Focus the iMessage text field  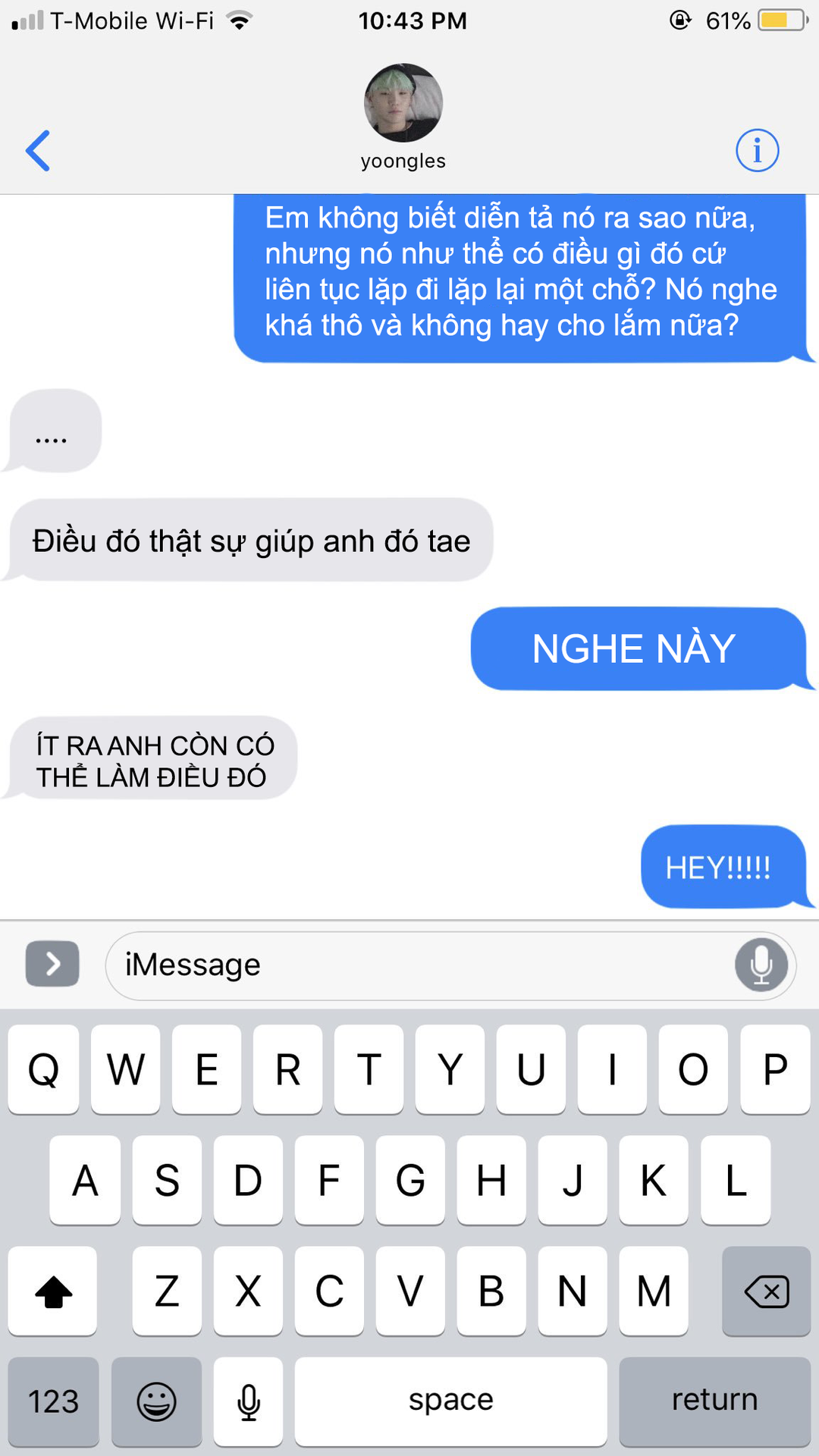point(417,965)
